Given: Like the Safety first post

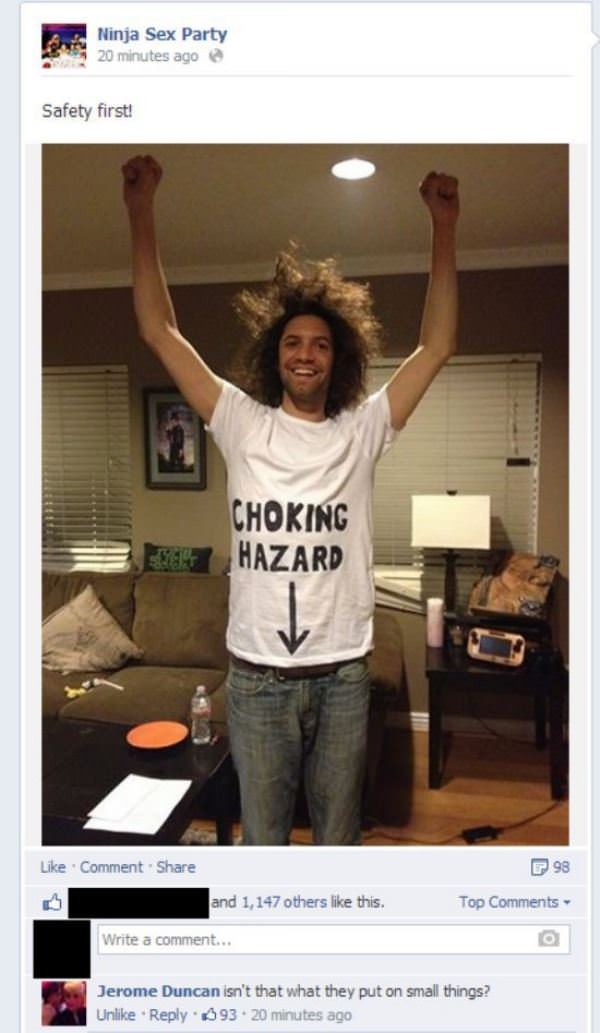Looking at the screenshot, I should point(52,867).
